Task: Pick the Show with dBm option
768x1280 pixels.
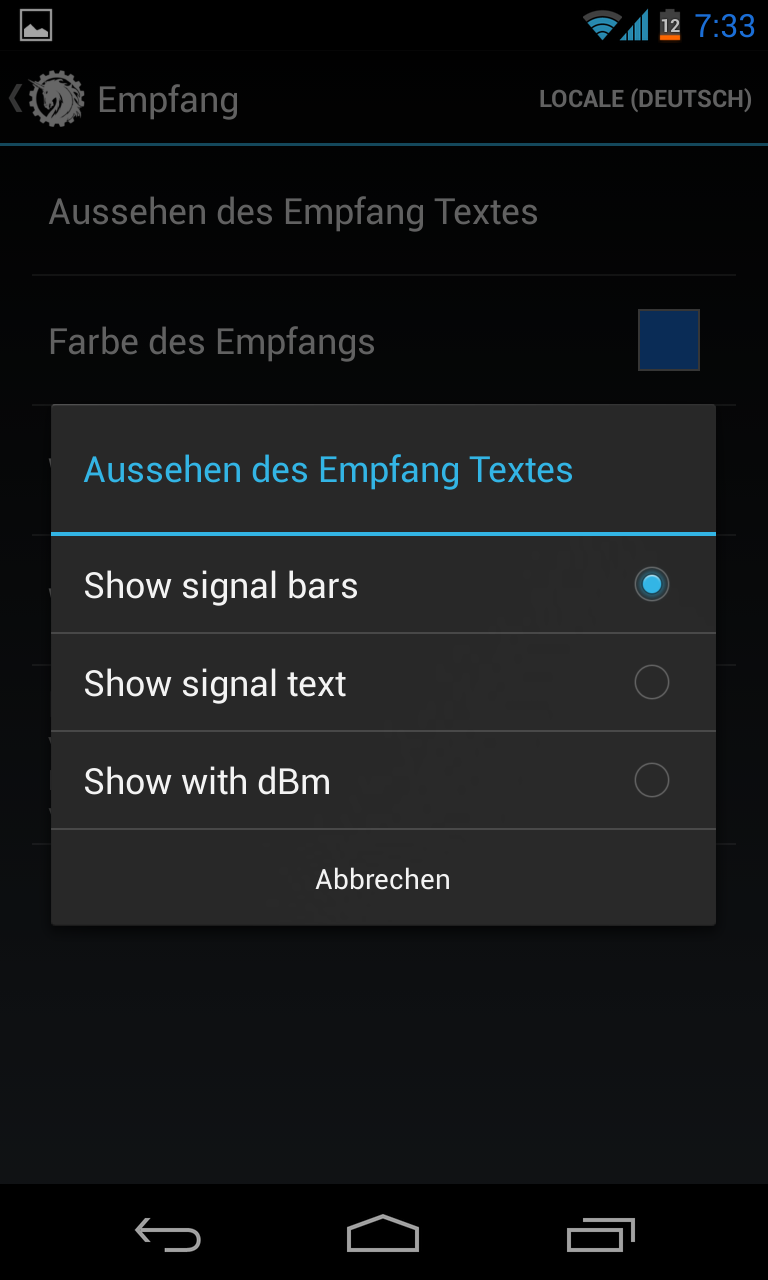Action: (x=383, y=781)
